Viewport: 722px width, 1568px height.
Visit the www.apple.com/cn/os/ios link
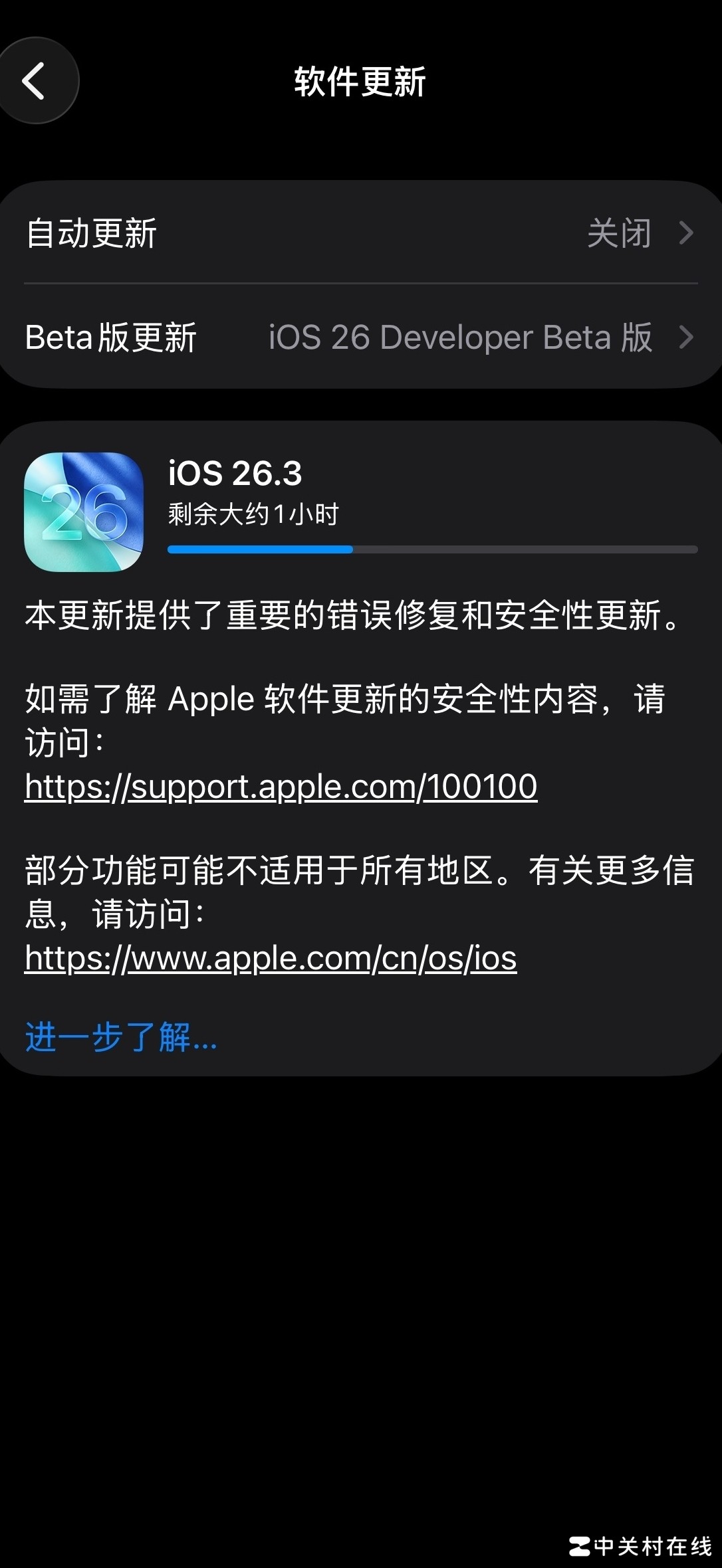271,958
